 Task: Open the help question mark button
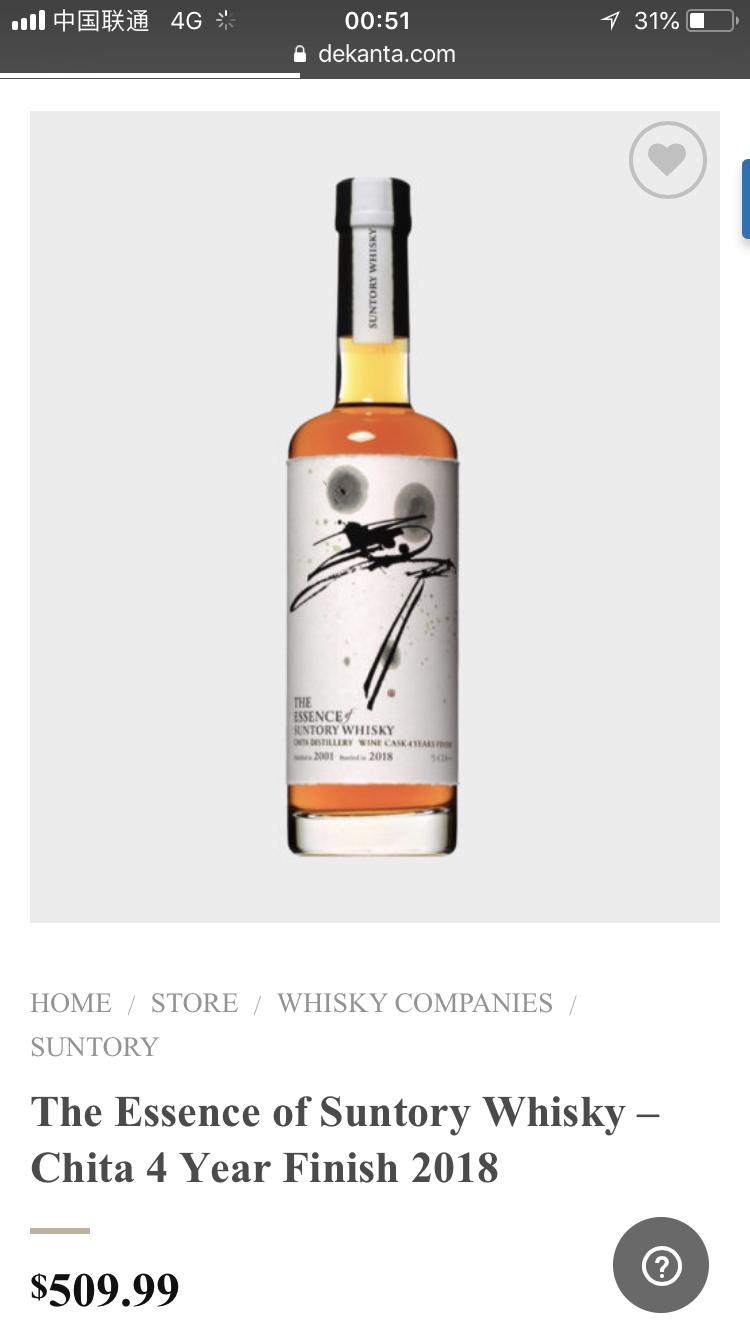pyautogui.click(x=661, y=1265)
